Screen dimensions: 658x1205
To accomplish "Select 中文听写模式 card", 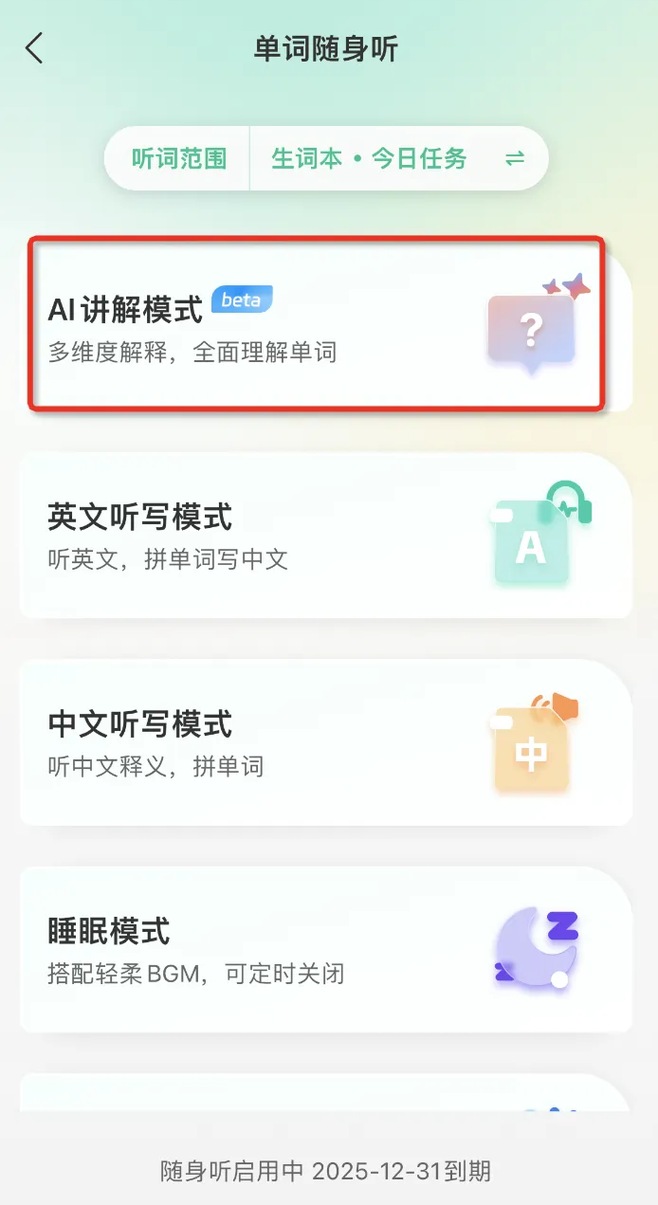I will (x=326, y=742).
